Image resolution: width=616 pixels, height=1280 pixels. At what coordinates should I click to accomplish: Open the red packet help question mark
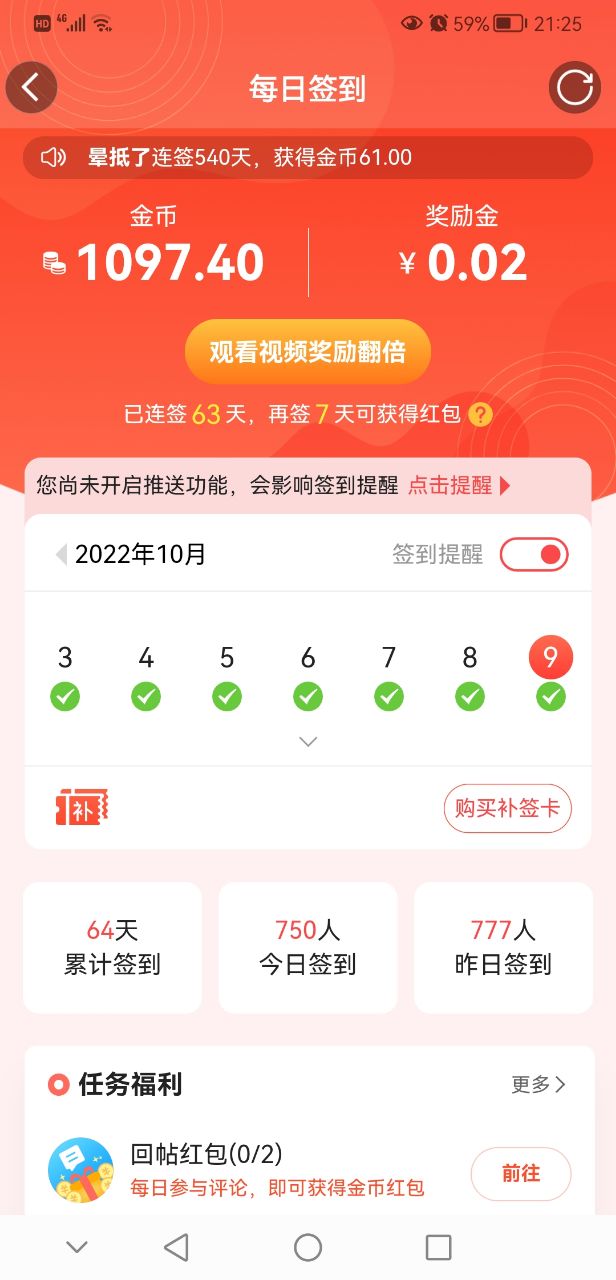pos(481,414)
